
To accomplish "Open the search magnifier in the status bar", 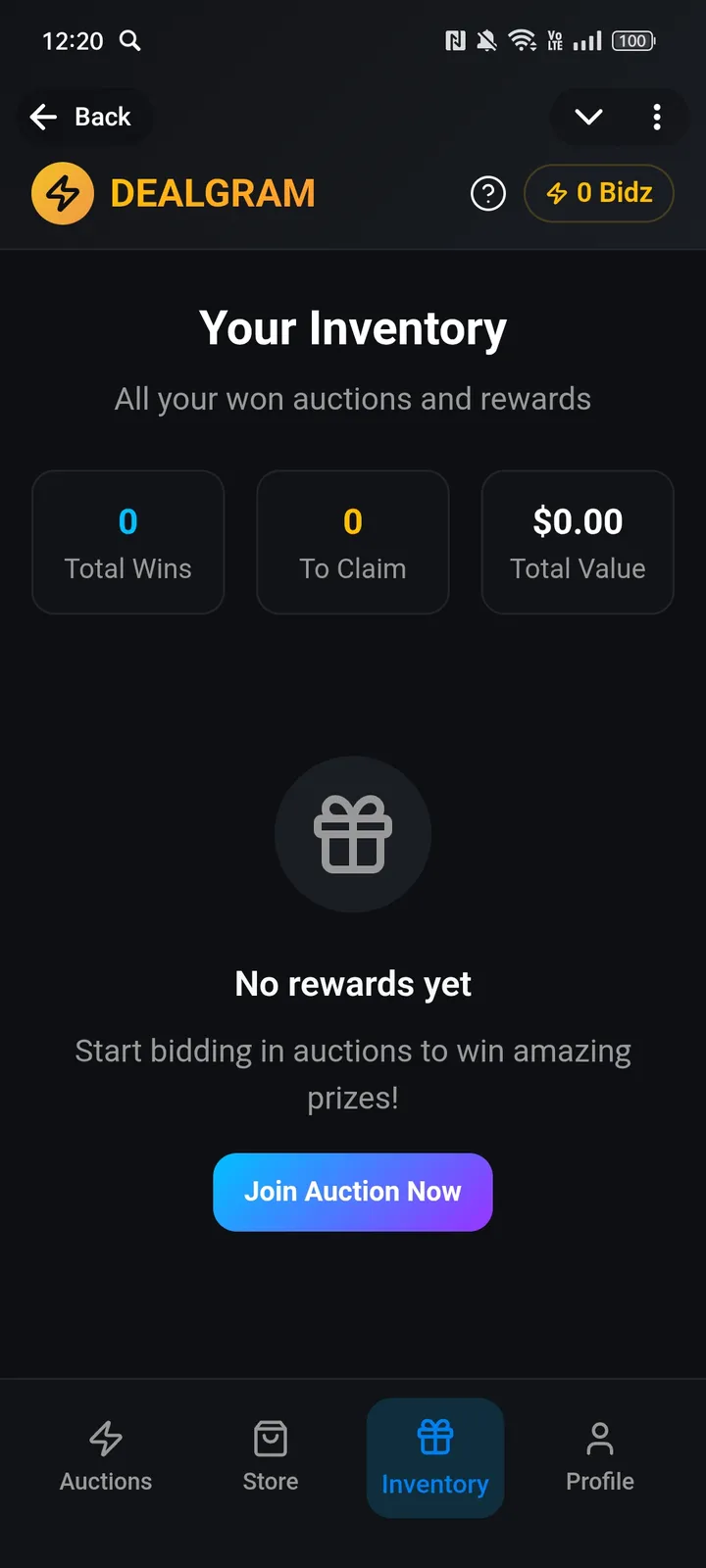I will (x=130, y=41).
